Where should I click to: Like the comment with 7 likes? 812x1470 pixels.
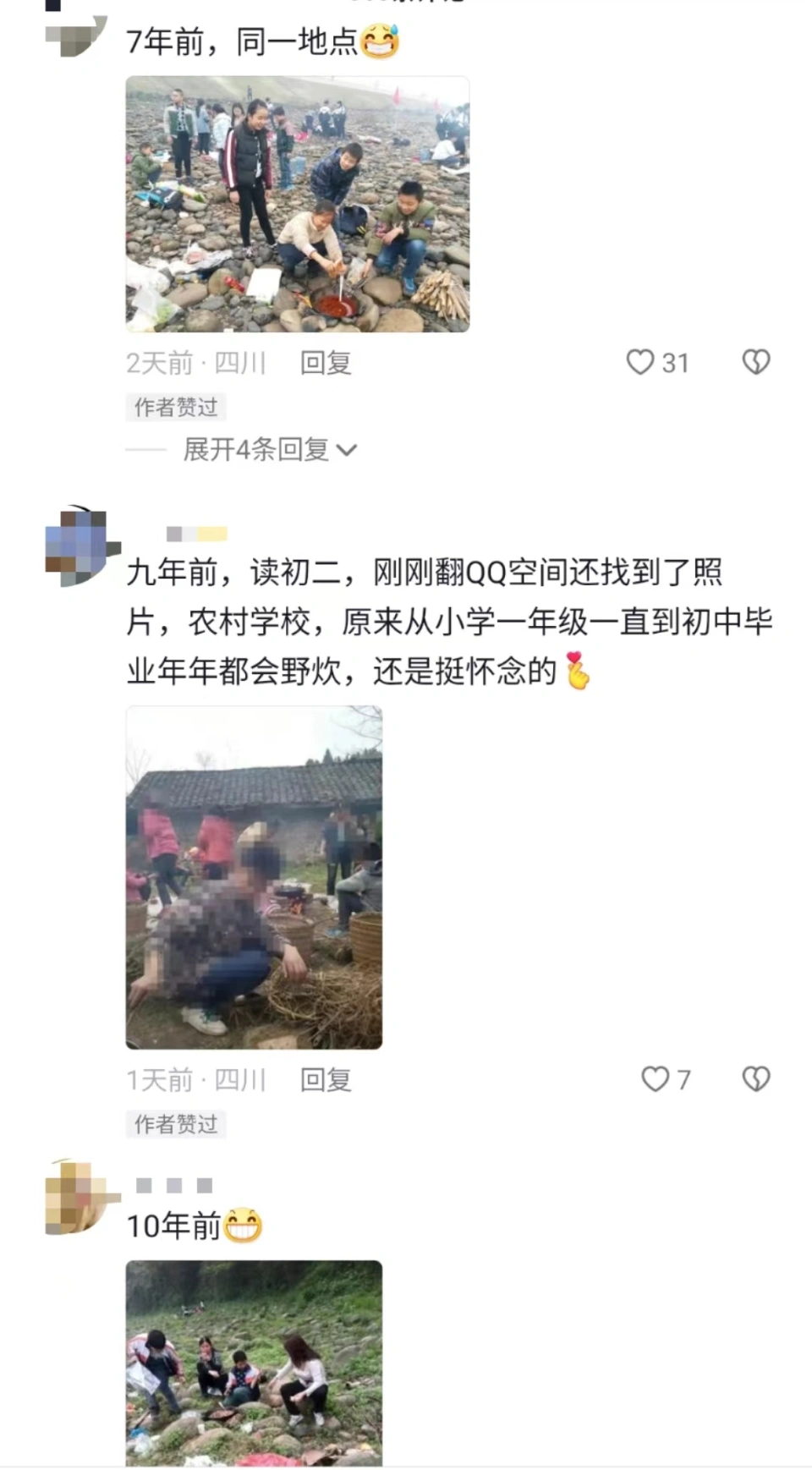pos(656,1078)
